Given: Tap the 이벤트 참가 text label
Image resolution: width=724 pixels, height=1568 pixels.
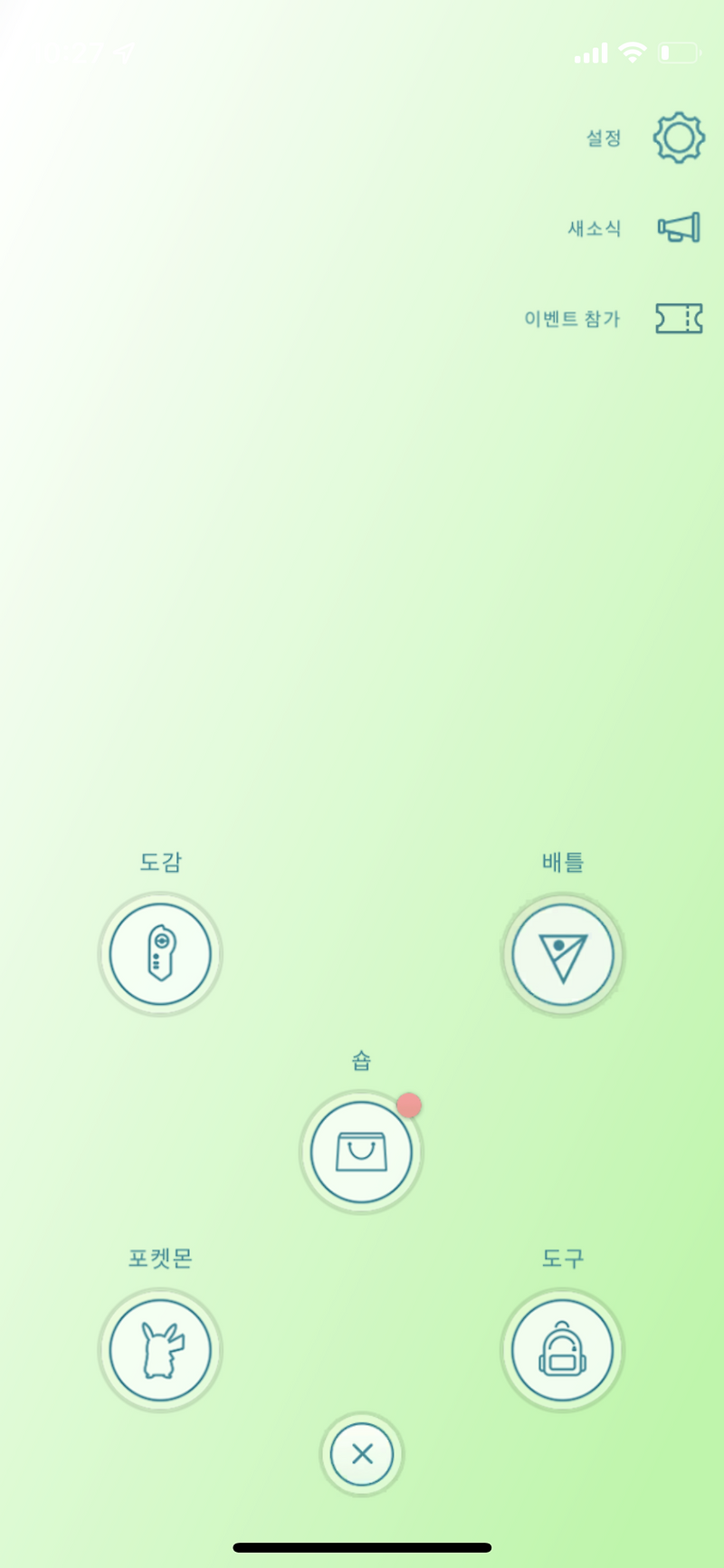Looking at the screenshot, I should tap(572, 319).
